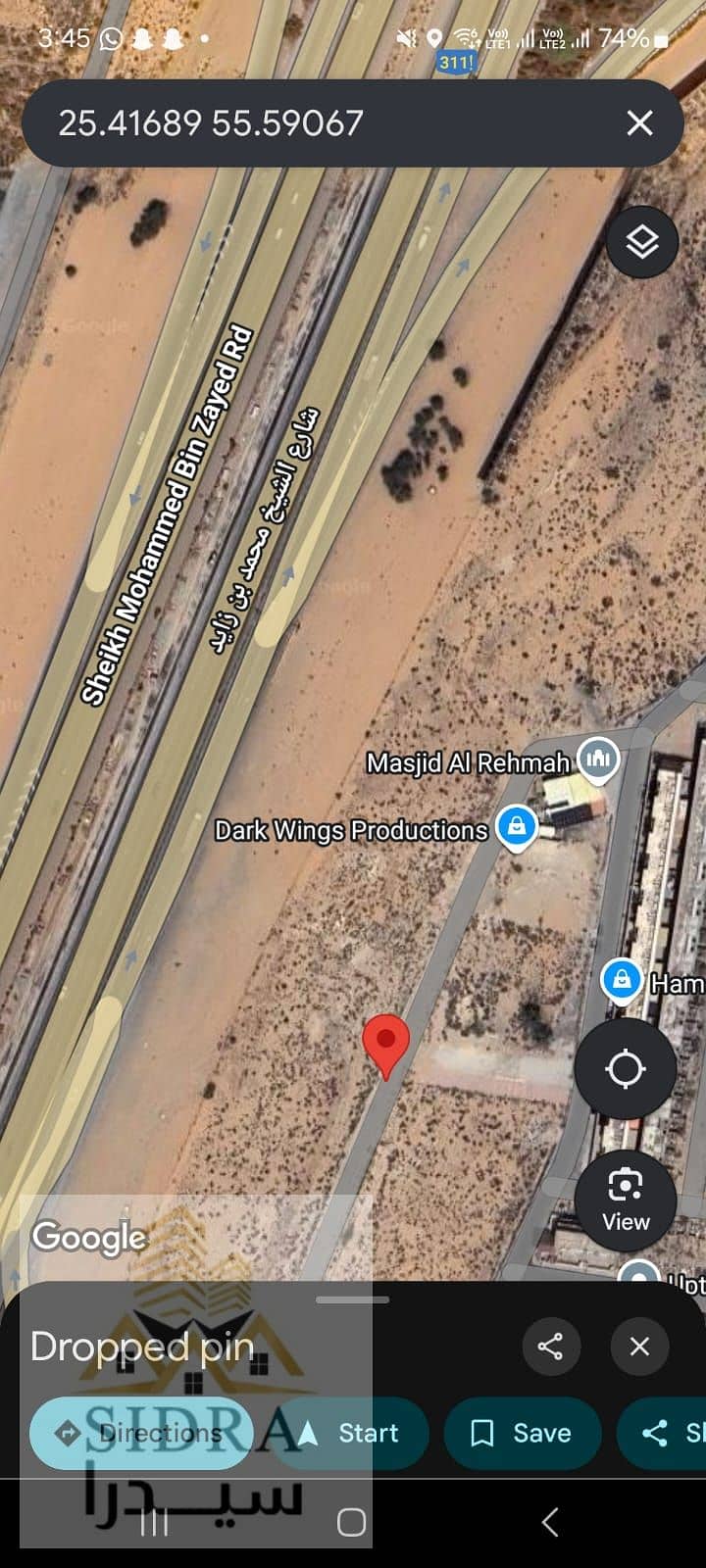Open the map layers selector

tap(642, 241)
